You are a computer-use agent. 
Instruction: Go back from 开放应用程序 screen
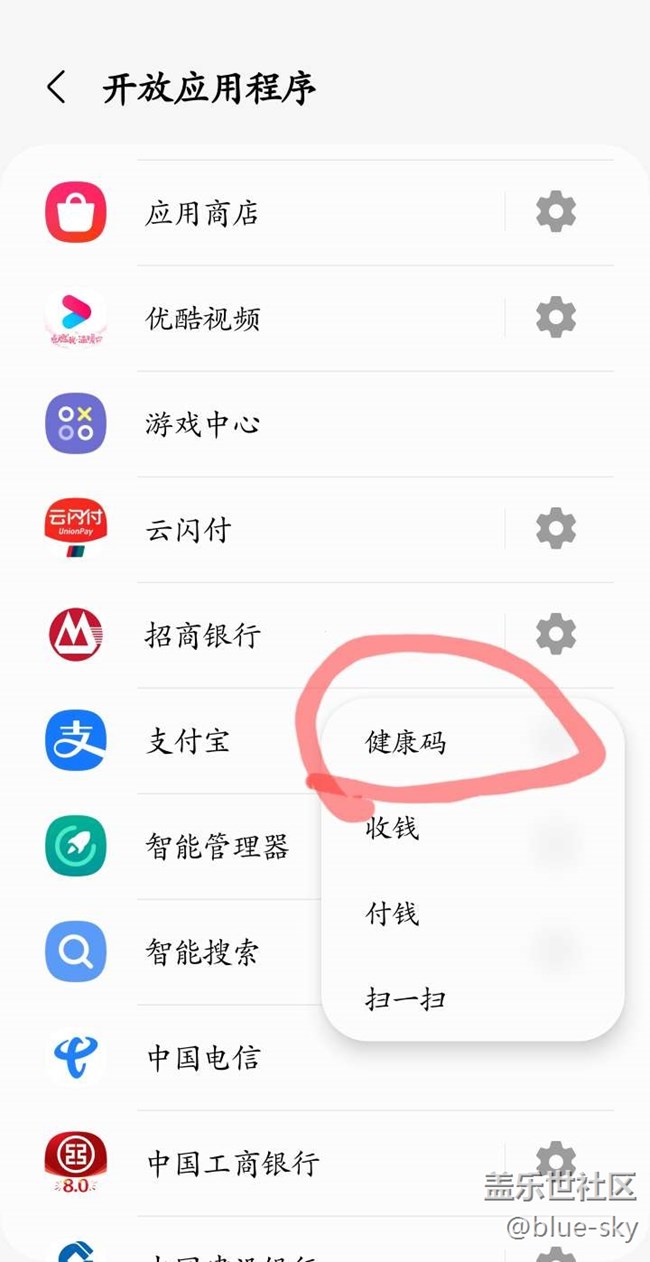57,88
